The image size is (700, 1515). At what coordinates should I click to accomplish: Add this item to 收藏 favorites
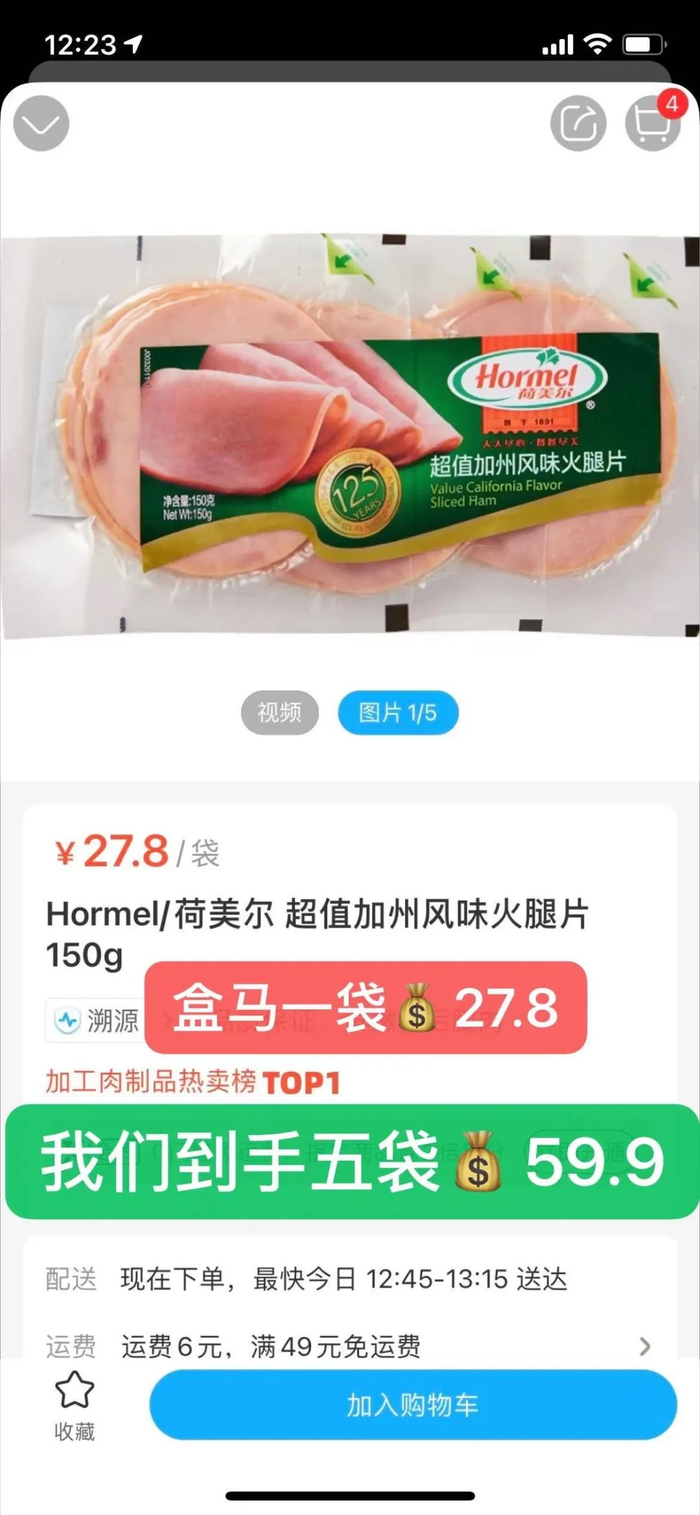click(74, 1403)
